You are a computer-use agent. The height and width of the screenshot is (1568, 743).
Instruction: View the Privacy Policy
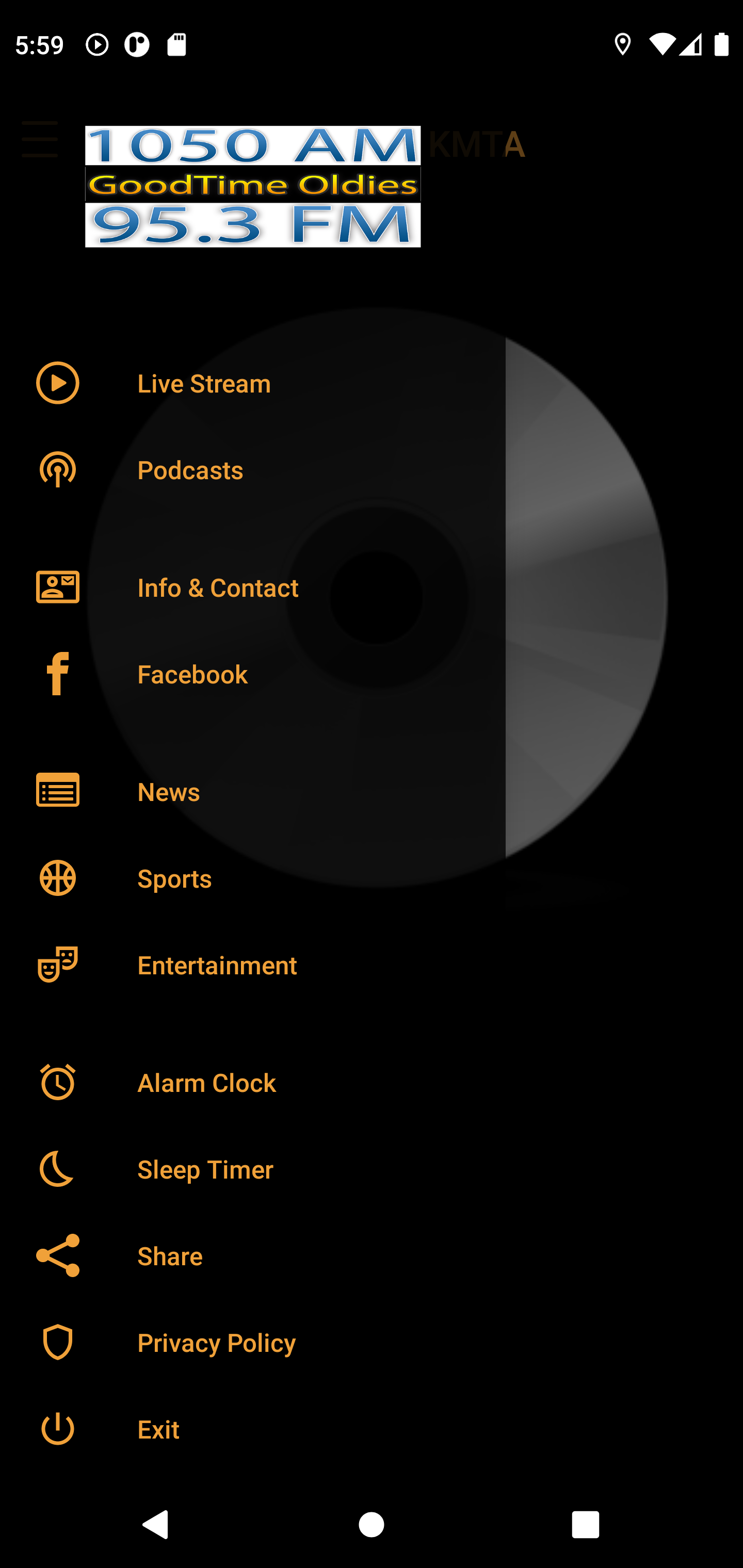(216, 1343)
